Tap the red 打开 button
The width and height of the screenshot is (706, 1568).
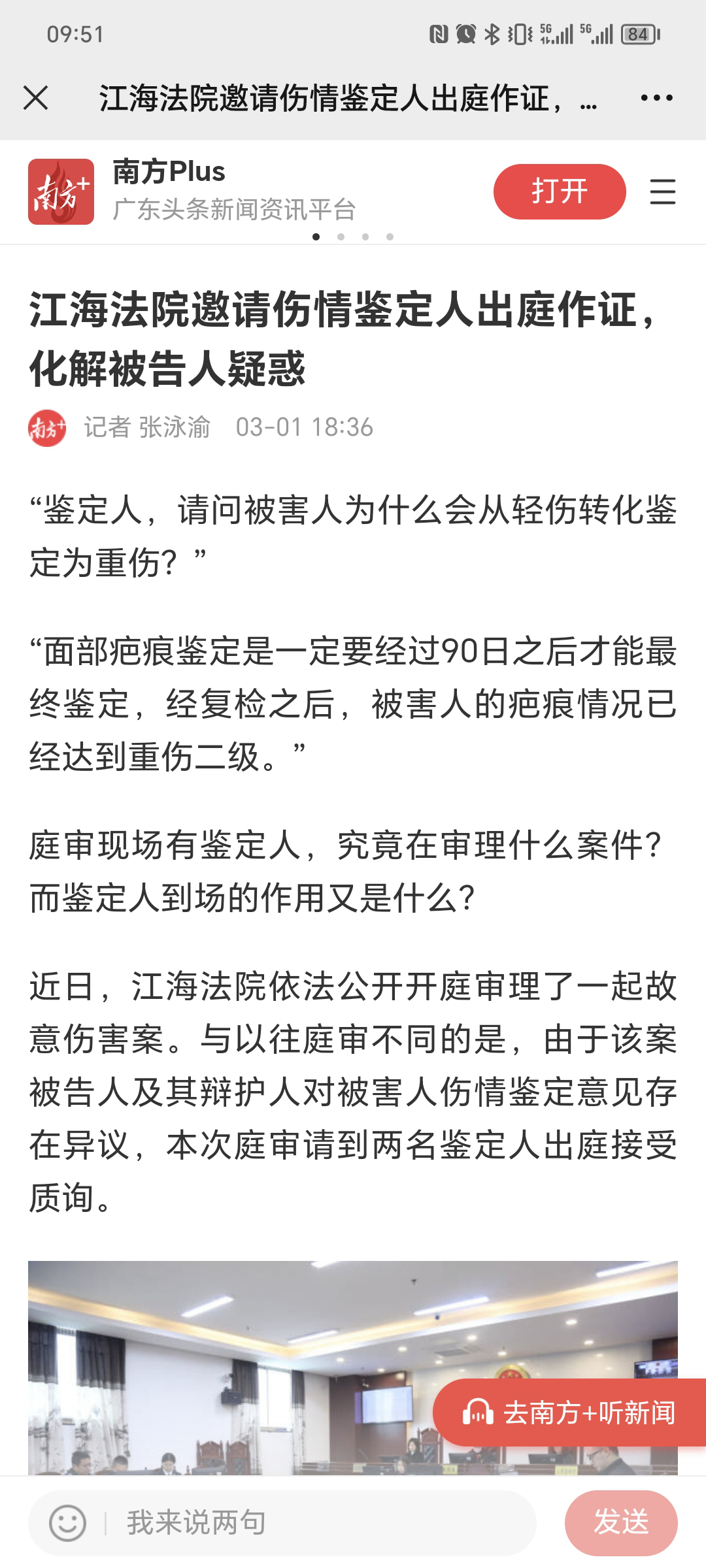pos(560,191)
